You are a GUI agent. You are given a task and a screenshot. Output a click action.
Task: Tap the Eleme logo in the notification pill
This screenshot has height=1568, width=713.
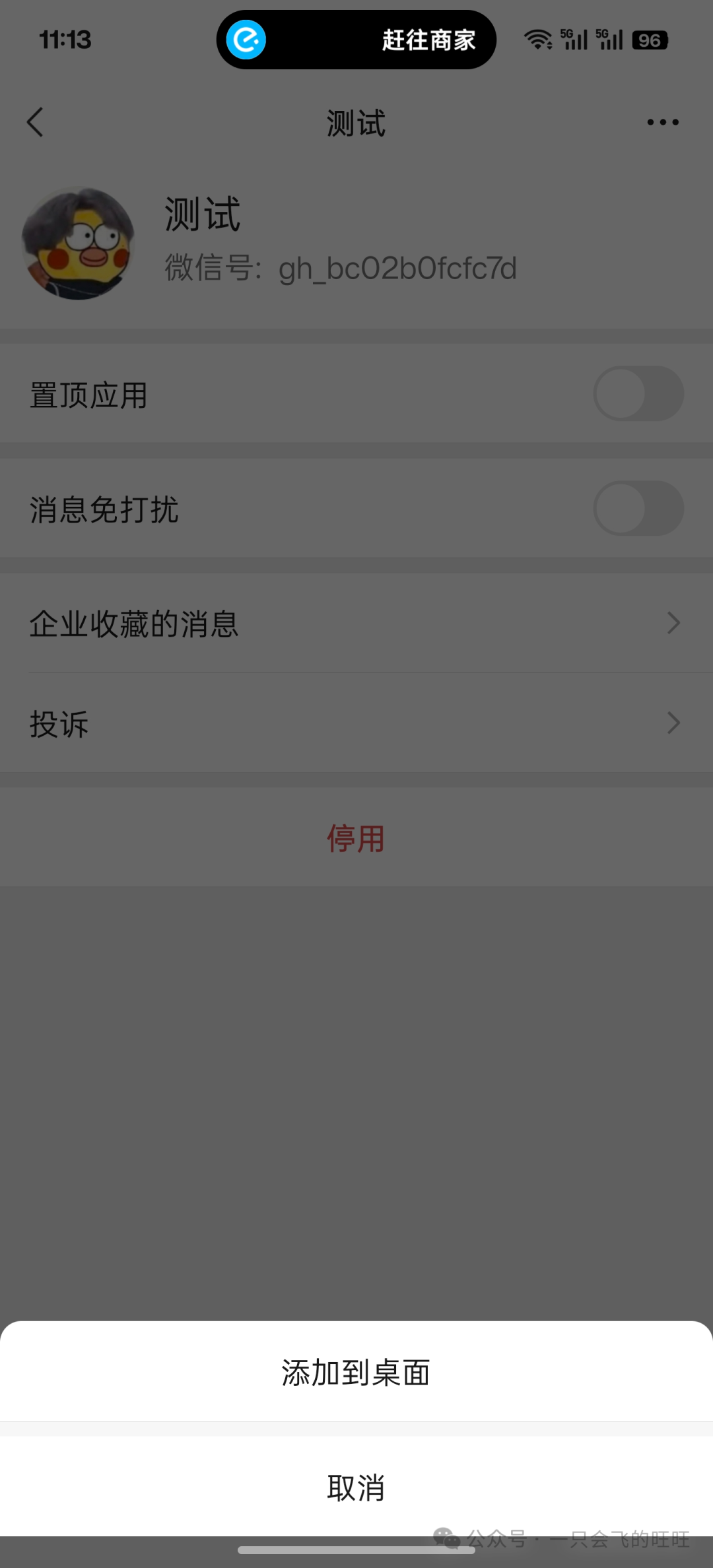click(246, 40)
